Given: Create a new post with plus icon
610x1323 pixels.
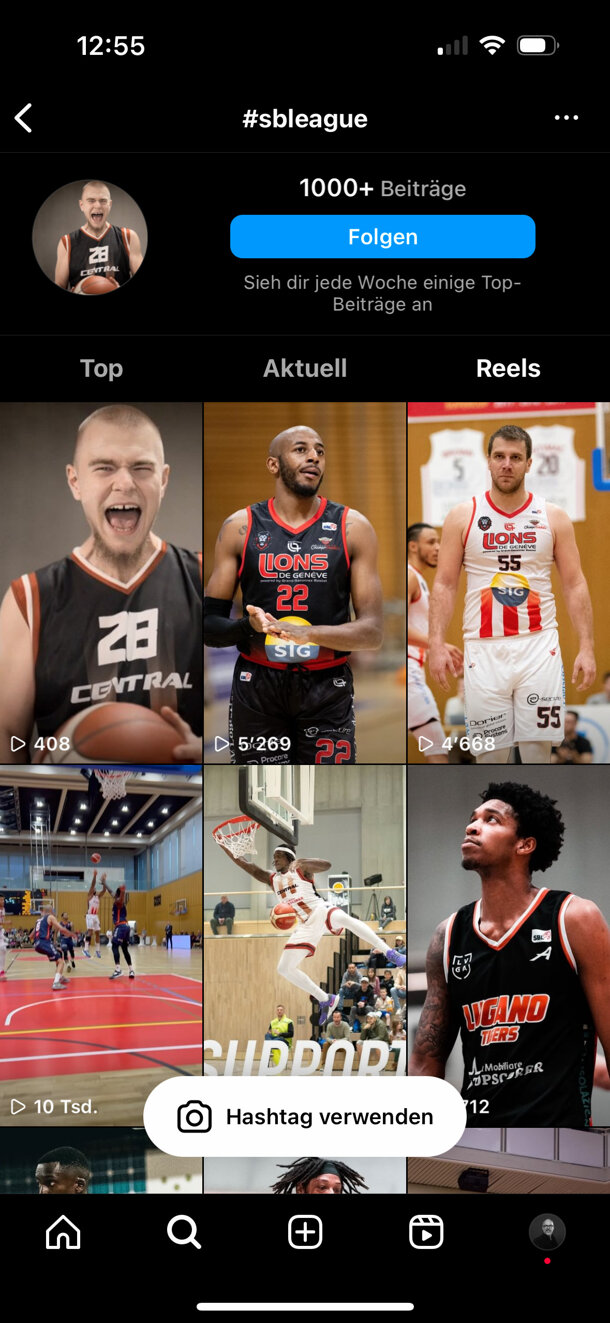Looking at the screenshot, I should (305, 1232).
